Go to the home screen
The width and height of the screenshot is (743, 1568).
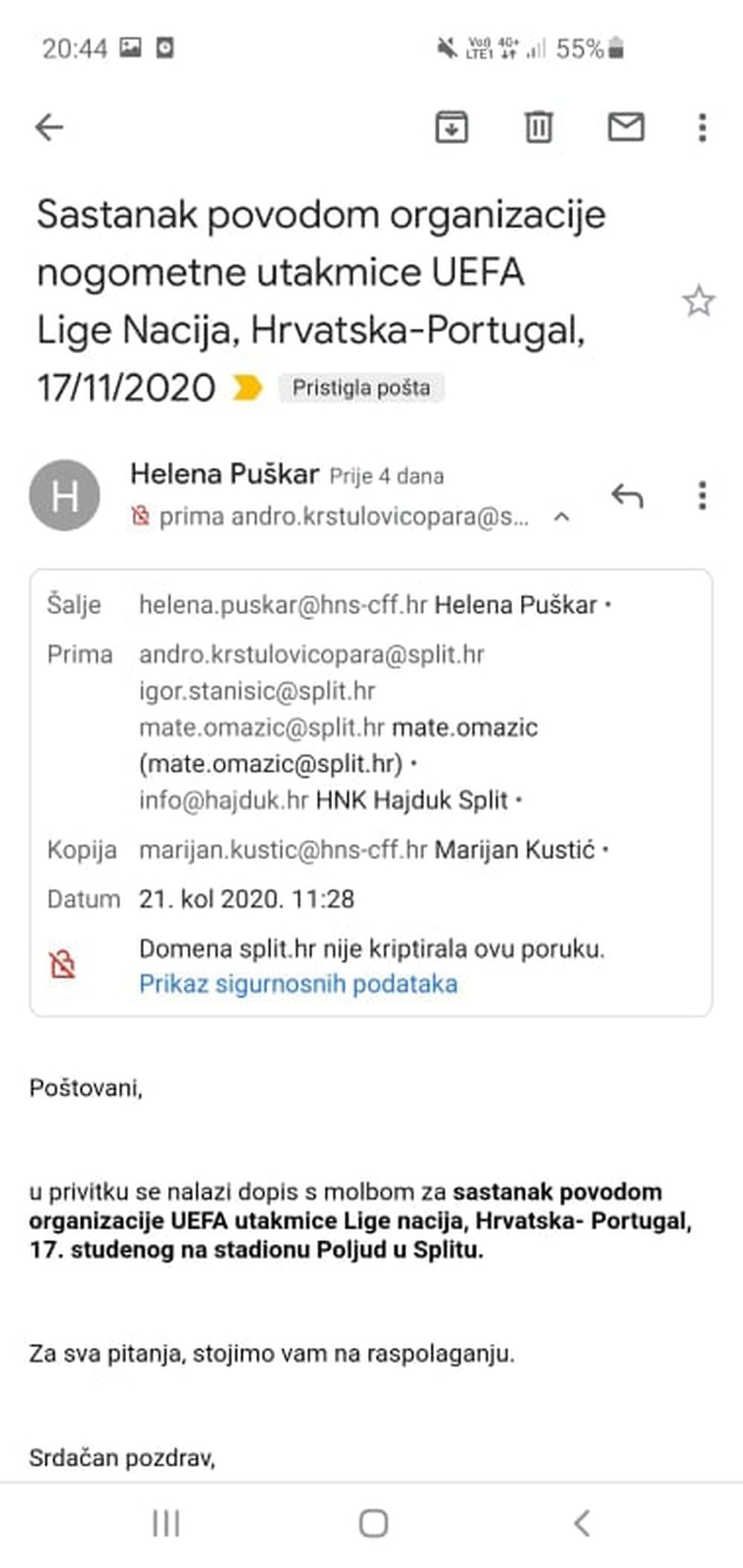coord(373,1523)
